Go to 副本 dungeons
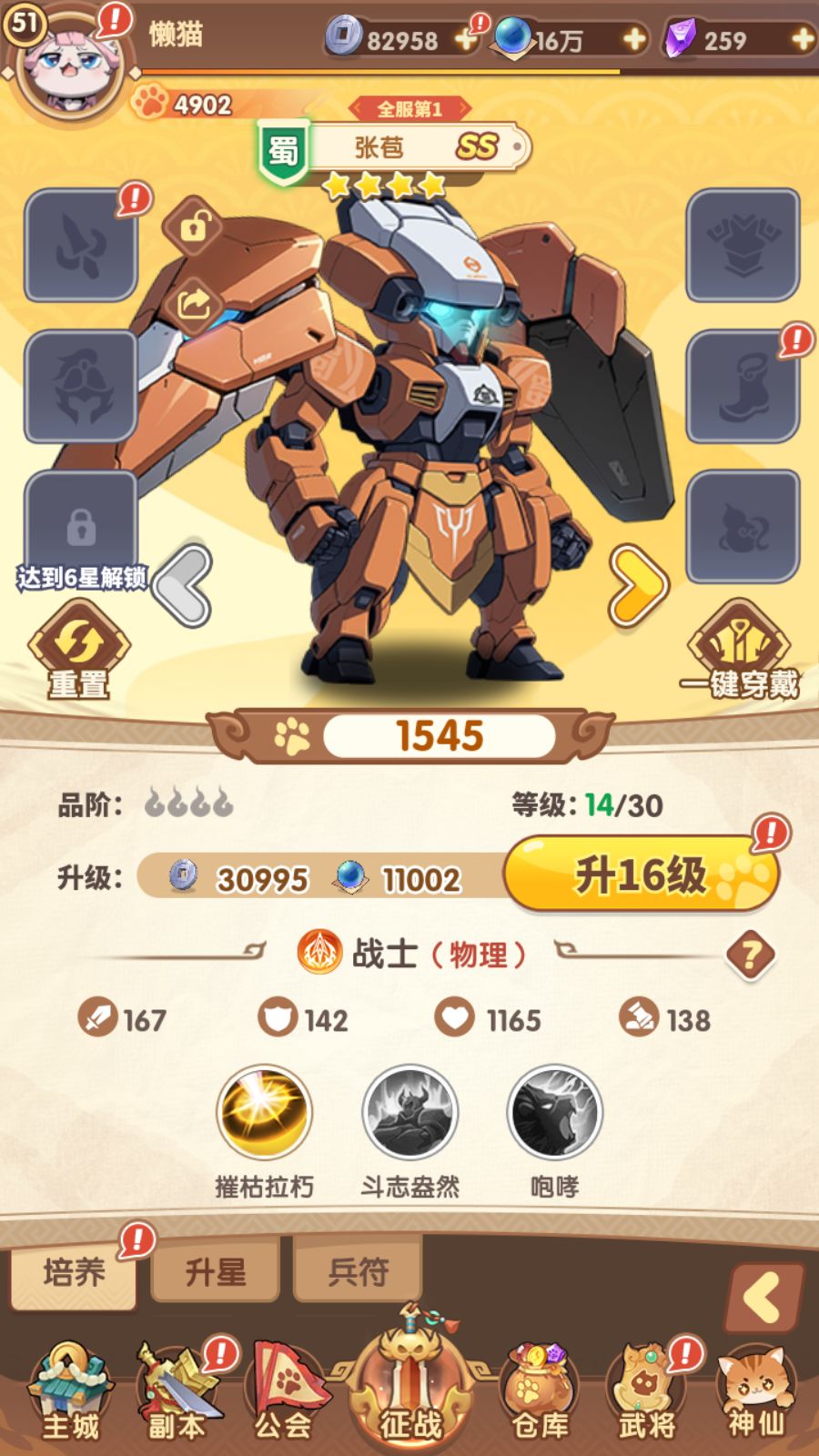 coord(177,1392)
